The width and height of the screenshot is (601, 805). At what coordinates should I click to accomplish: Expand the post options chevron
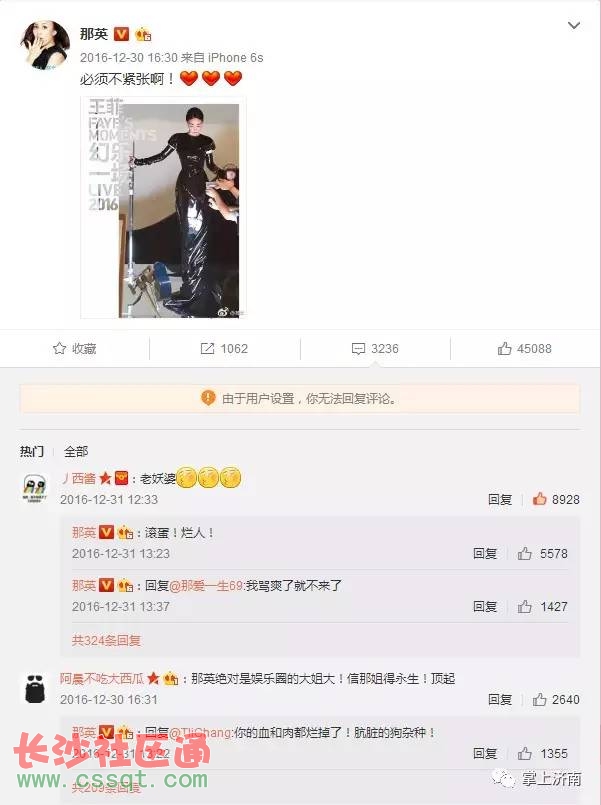(573, 25)
